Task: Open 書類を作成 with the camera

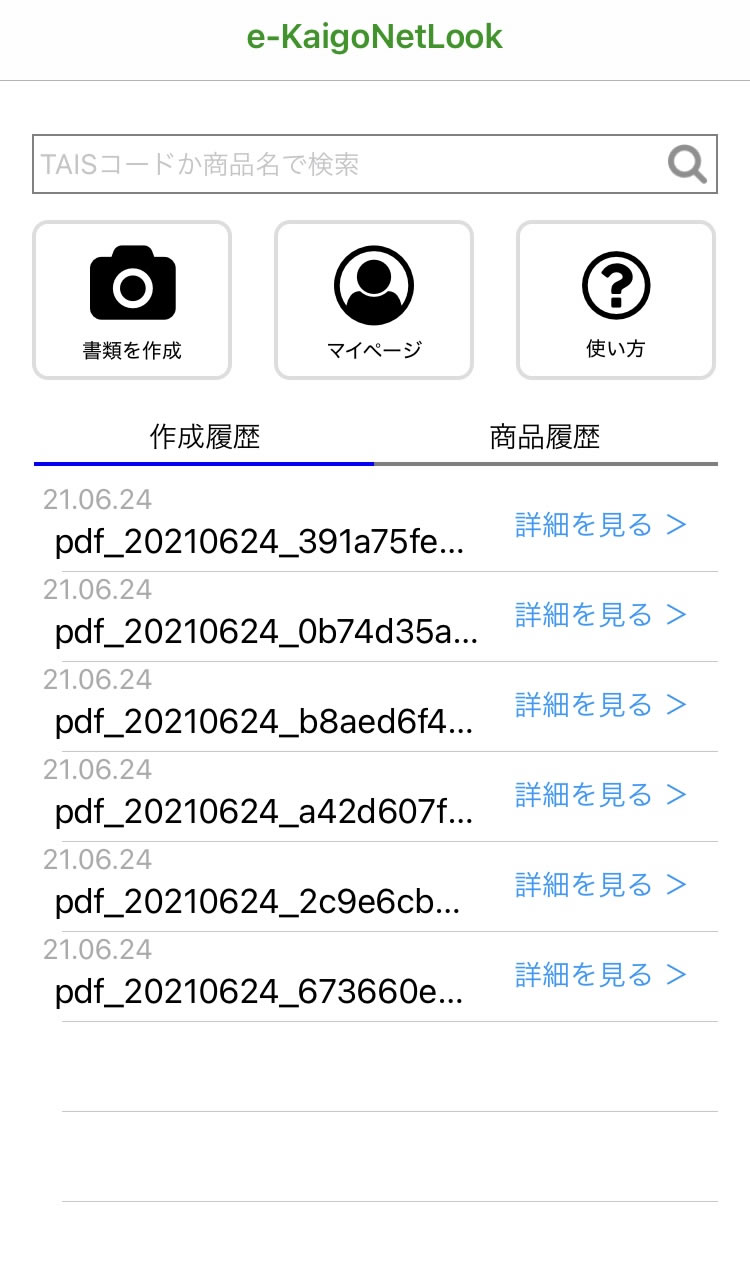Action: pyautogui.click(x=132, y=300)
